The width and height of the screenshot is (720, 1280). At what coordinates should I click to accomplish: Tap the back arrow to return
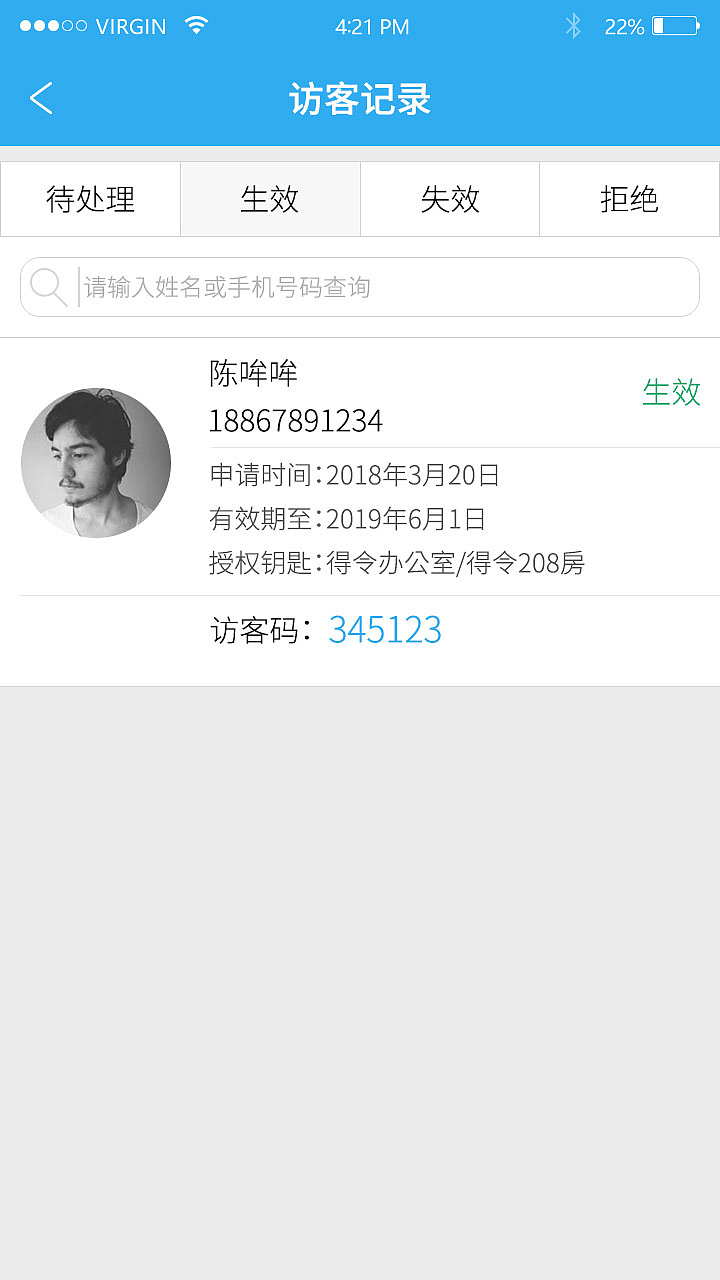pyautogui.click(x=40, y=99)
